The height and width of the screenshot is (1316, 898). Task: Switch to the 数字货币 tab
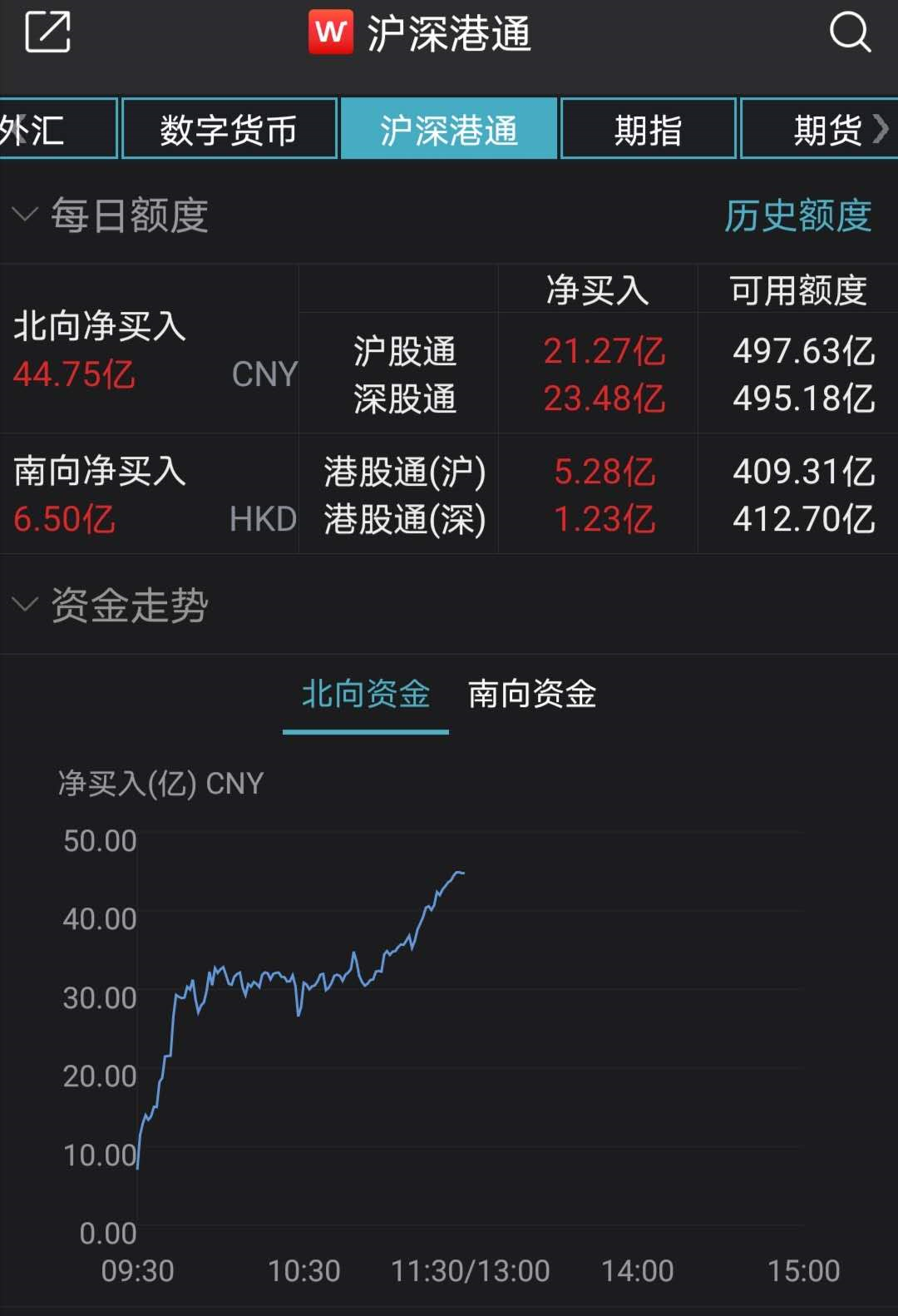(229, 129)
